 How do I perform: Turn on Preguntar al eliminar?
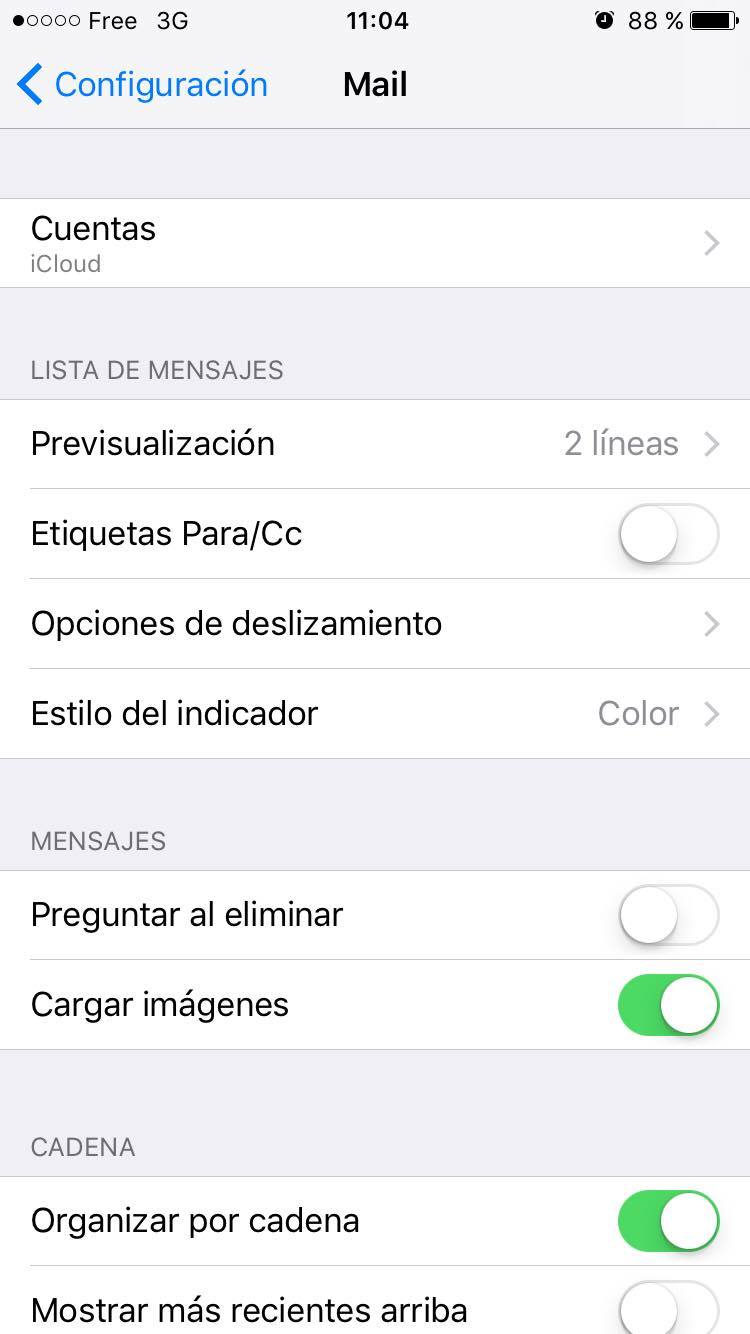pyautogui.click(x=668, y=915)
